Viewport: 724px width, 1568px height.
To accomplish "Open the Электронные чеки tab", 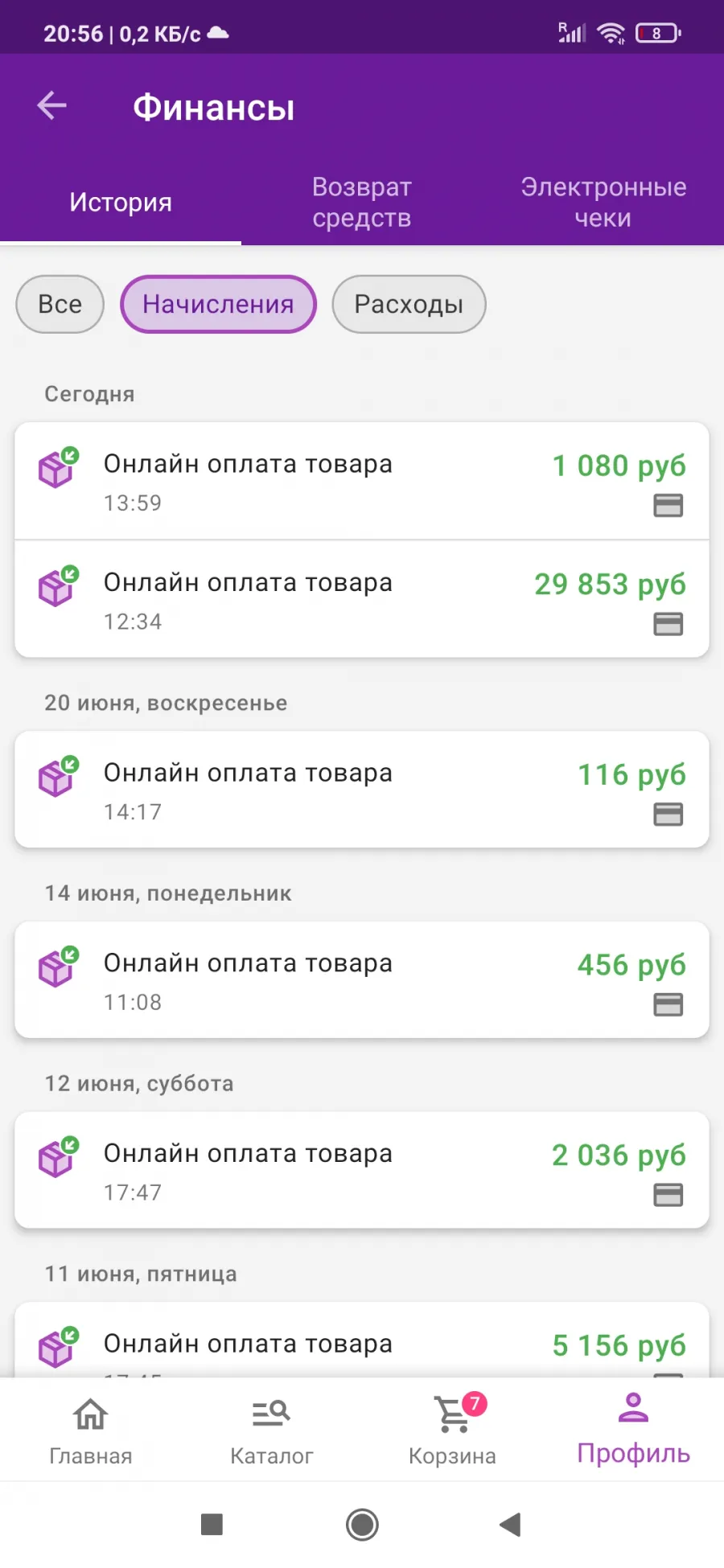I will click(x=603, y=203).
